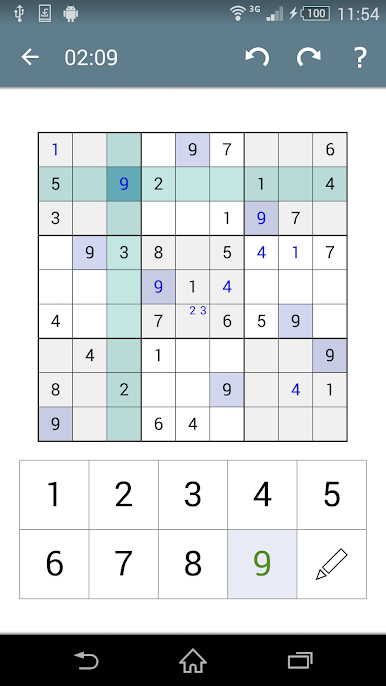Select number 6 on the keypad
Image resolution: width=386 pixels, height=686 pixels.
coord(54,564)
